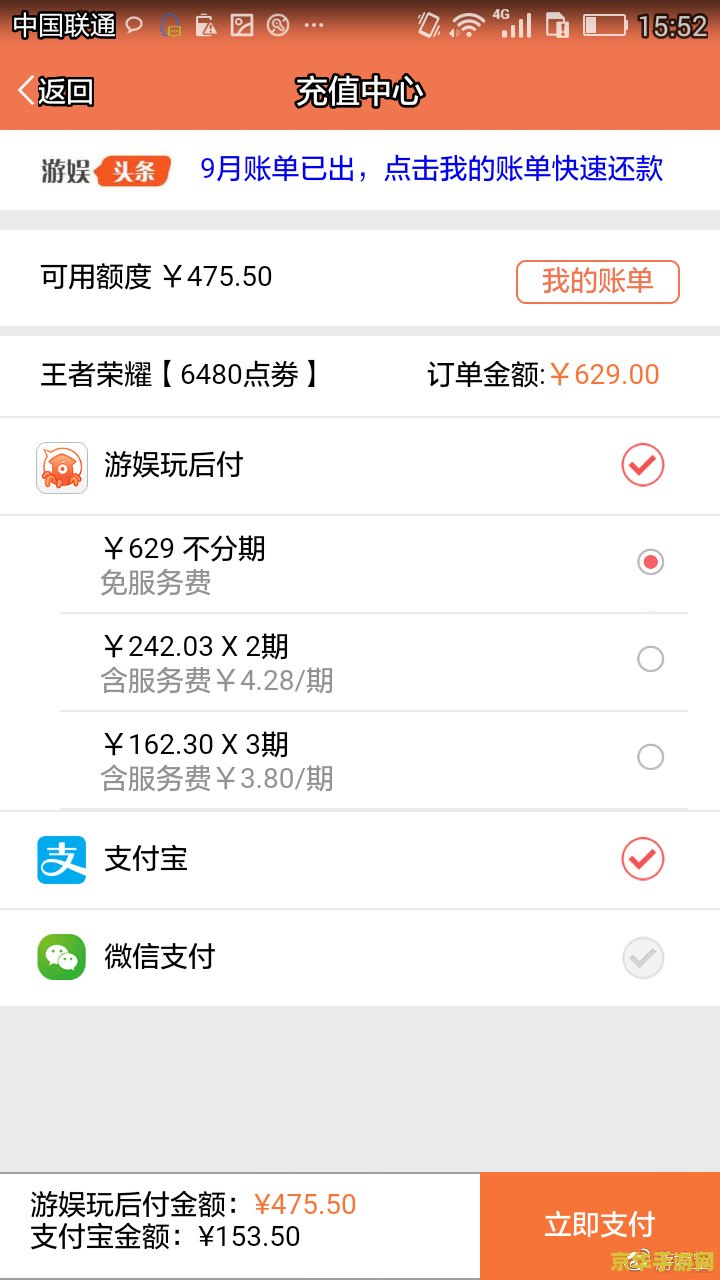Enable the 微信支付 payment checkmark
The image size is (720, 1280).
[643, 957]
